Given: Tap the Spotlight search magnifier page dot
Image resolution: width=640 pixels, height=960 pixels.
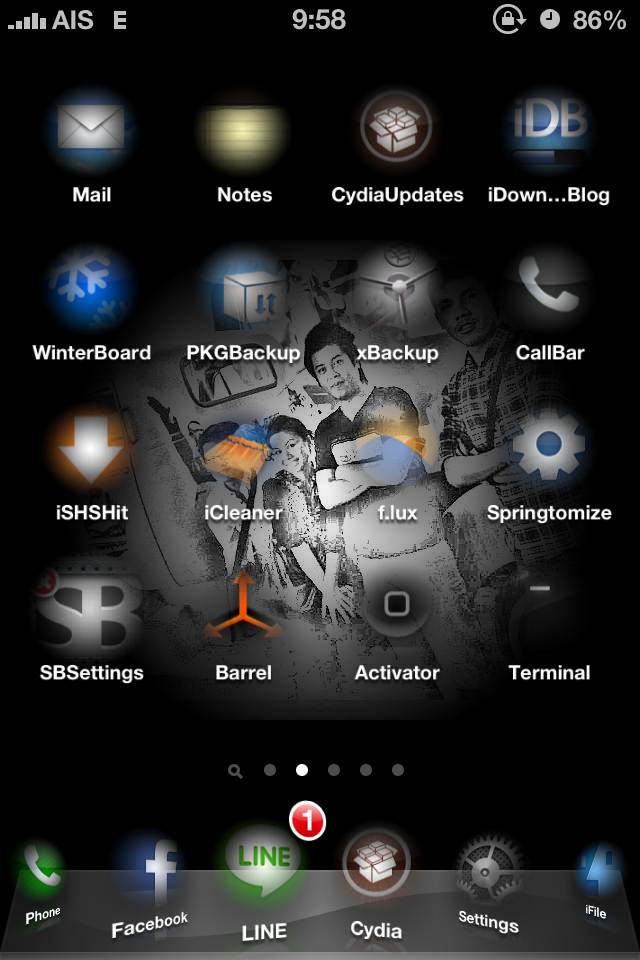Looking at the screenshot, I should [x=235, y=771].
